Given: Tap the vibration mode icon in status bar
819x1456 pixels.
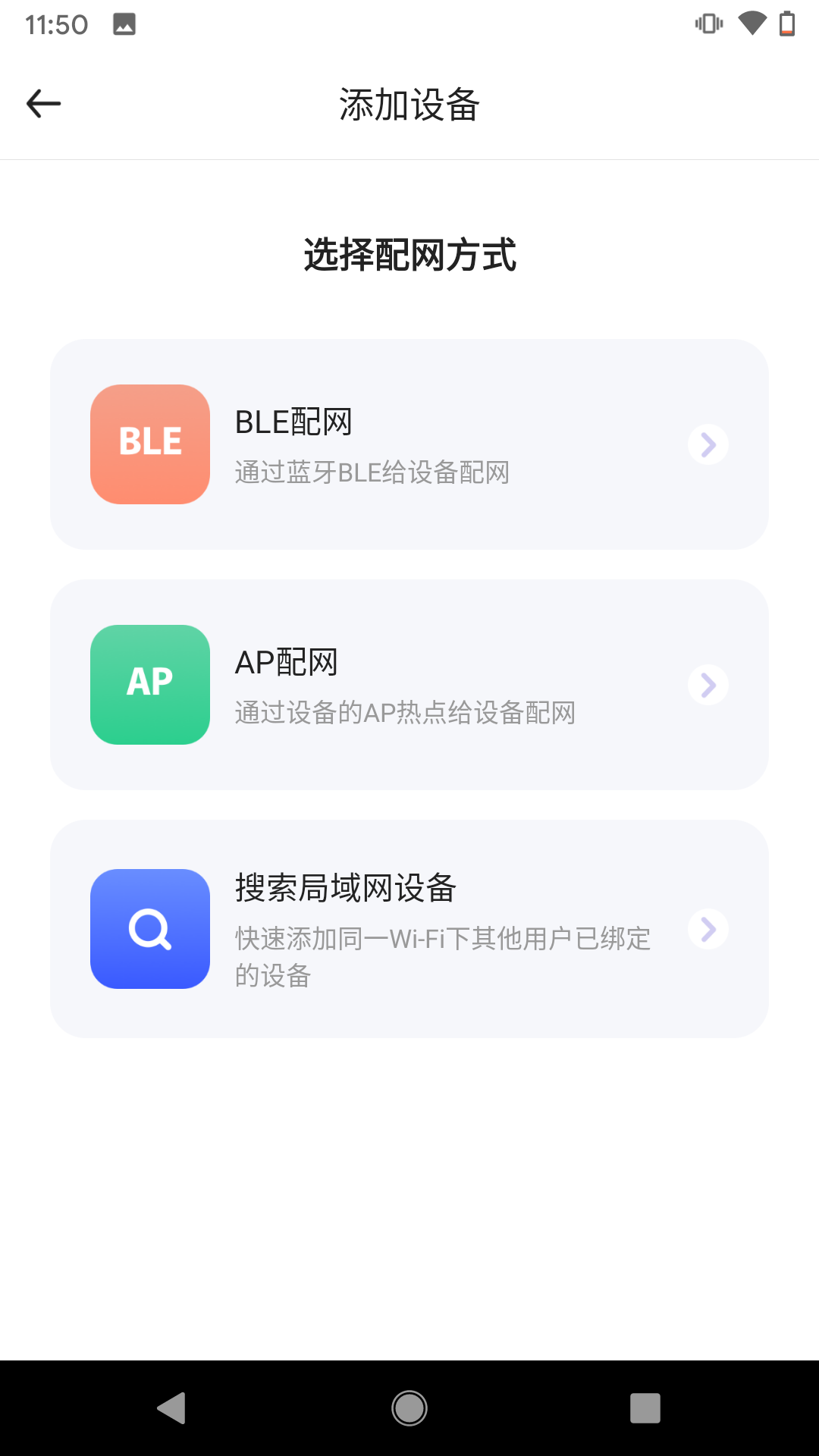Looking at the screenshot, I should 709,24.
